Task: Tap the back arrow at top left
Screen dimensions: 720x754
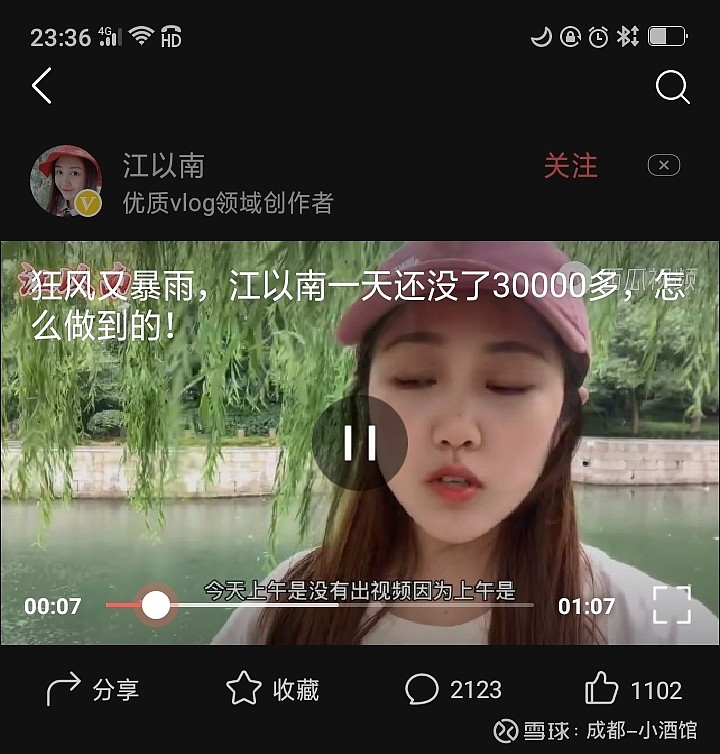Action: click(42, 87)
